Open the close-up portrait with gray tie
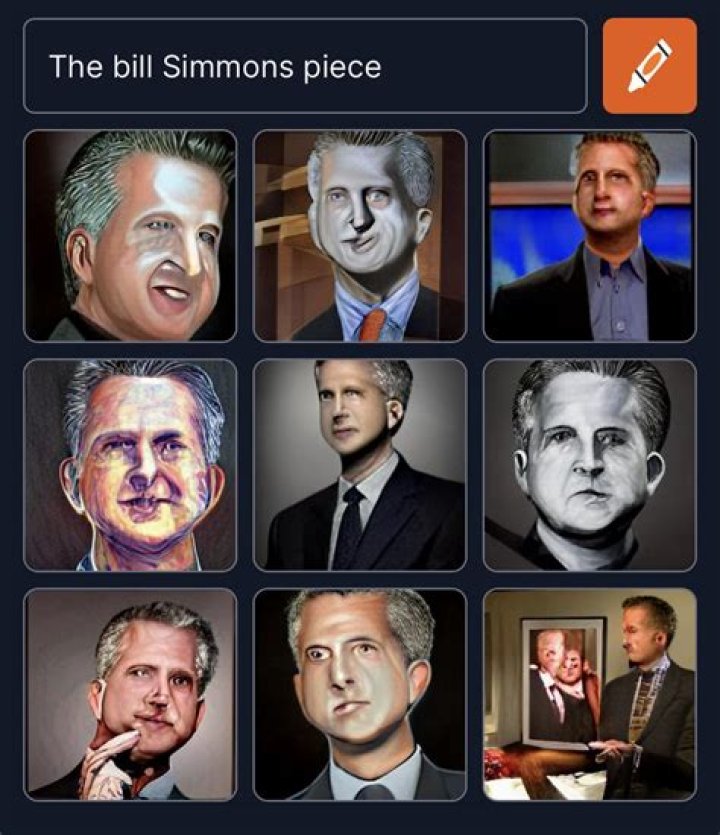 coord(360,695)
